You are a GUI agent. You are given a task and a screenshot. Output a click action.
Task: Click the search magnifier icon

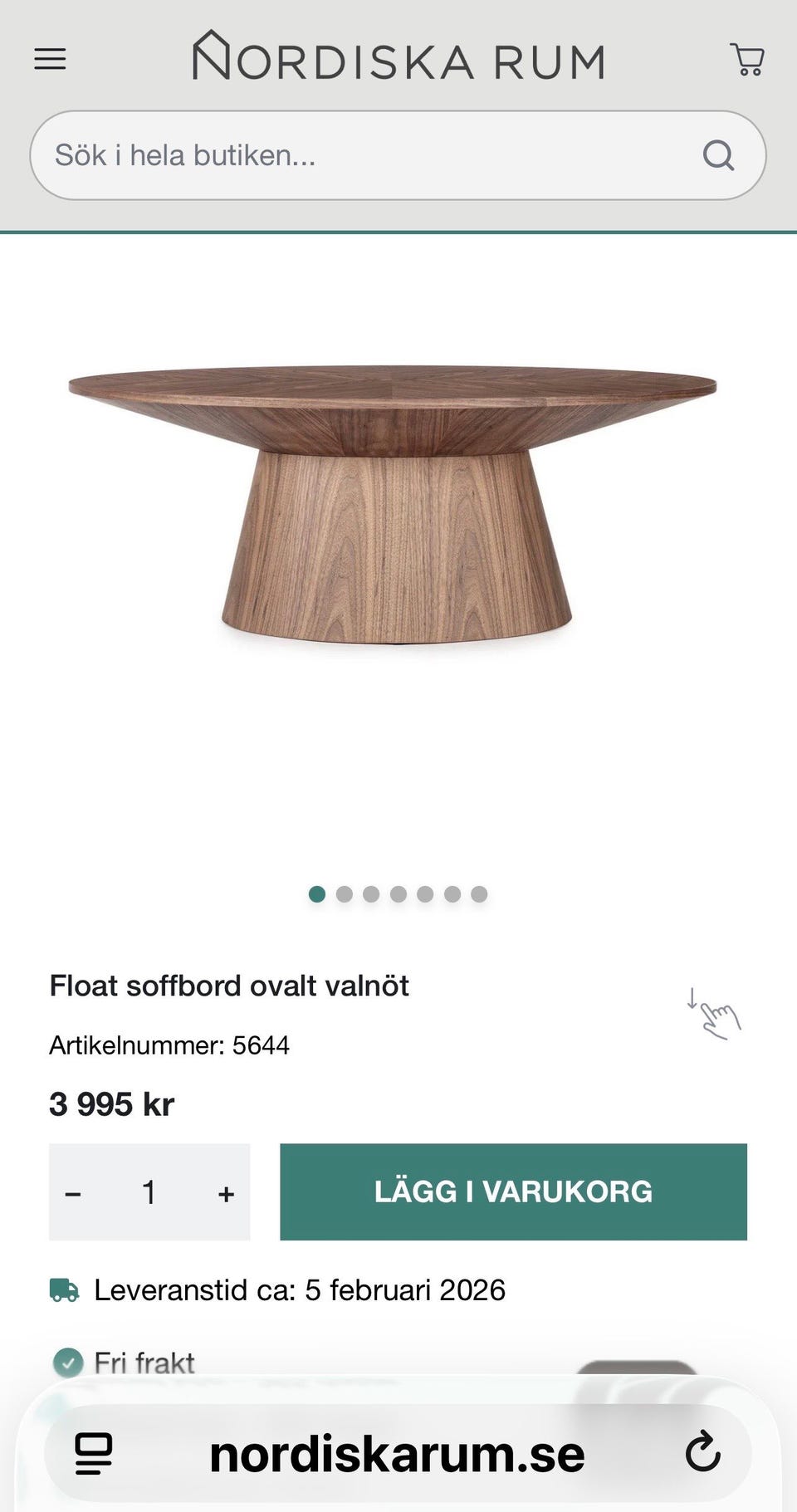point(718,154)
